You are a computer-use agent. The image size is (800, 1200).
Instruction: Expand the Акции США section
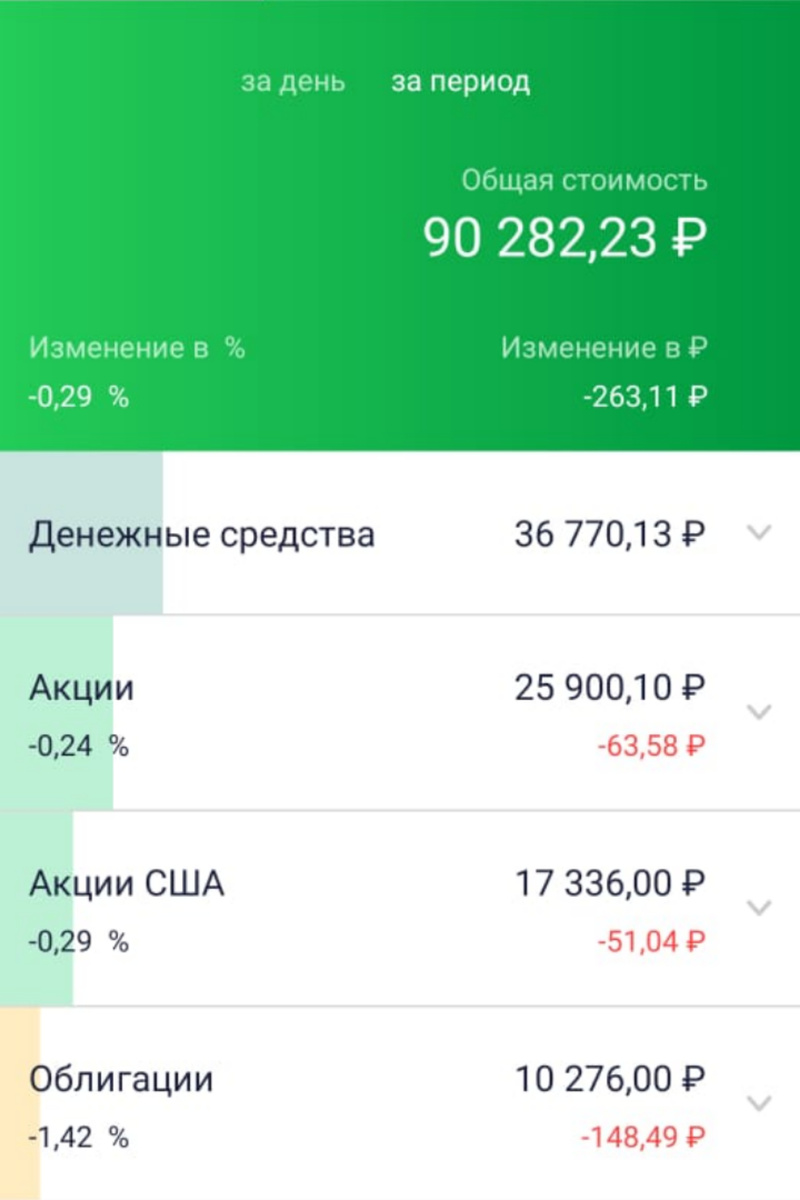coord(760,907)
